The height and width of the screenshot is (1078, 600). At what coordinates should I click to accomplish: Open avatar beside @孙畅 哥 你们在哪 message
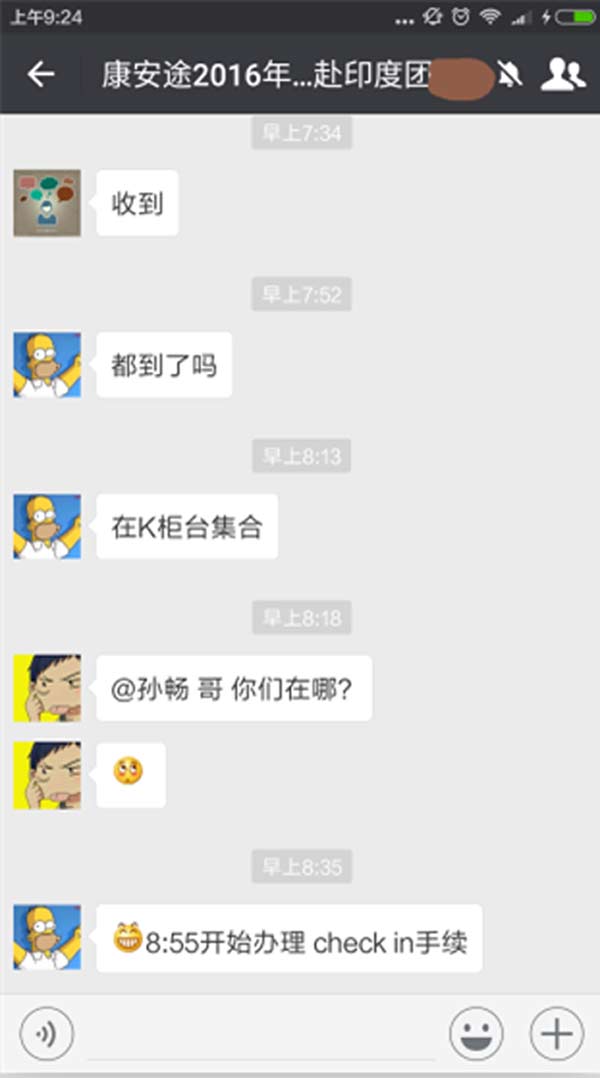[x=47, y=688]
